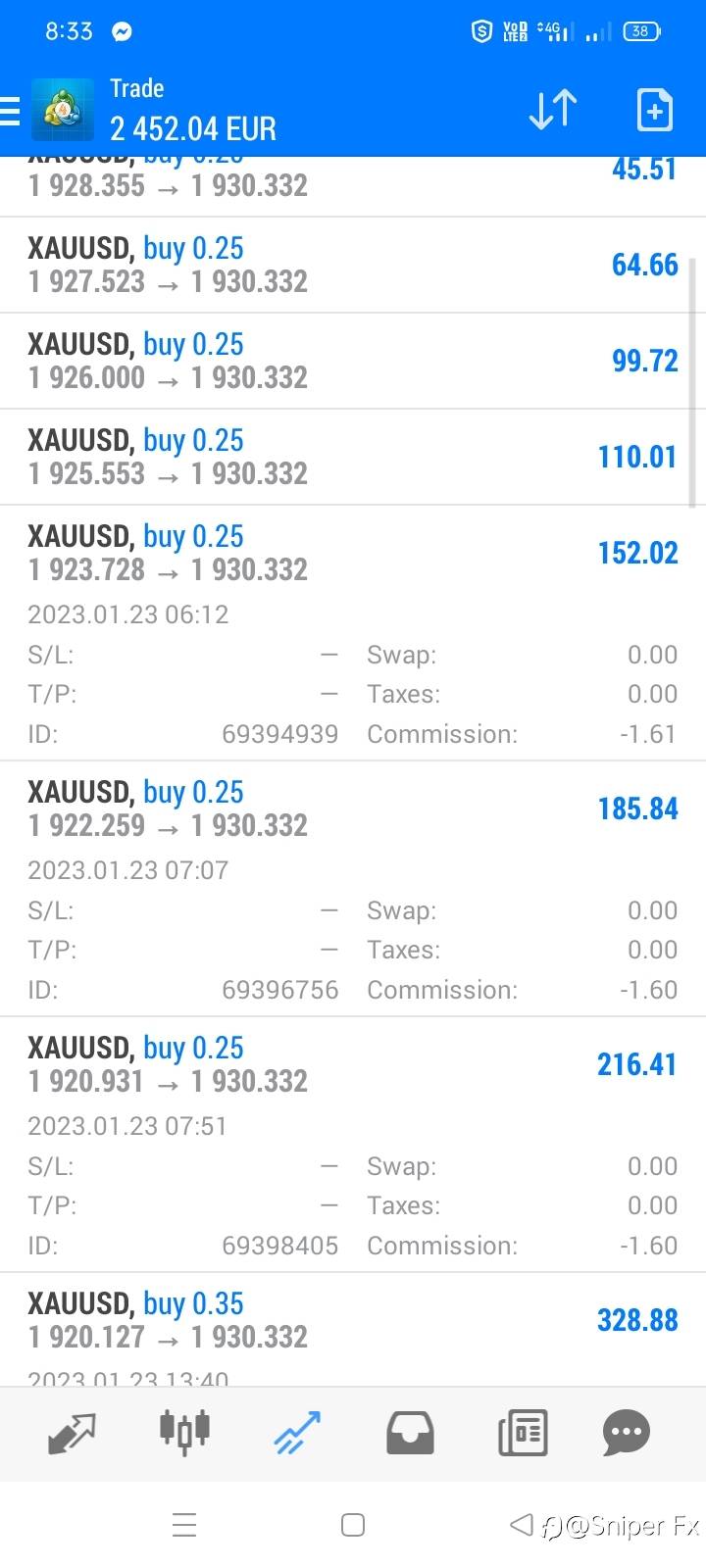This screenshot has width=706, height=1568.
Task: Select the Trade tab
Action: [297, 1433]
